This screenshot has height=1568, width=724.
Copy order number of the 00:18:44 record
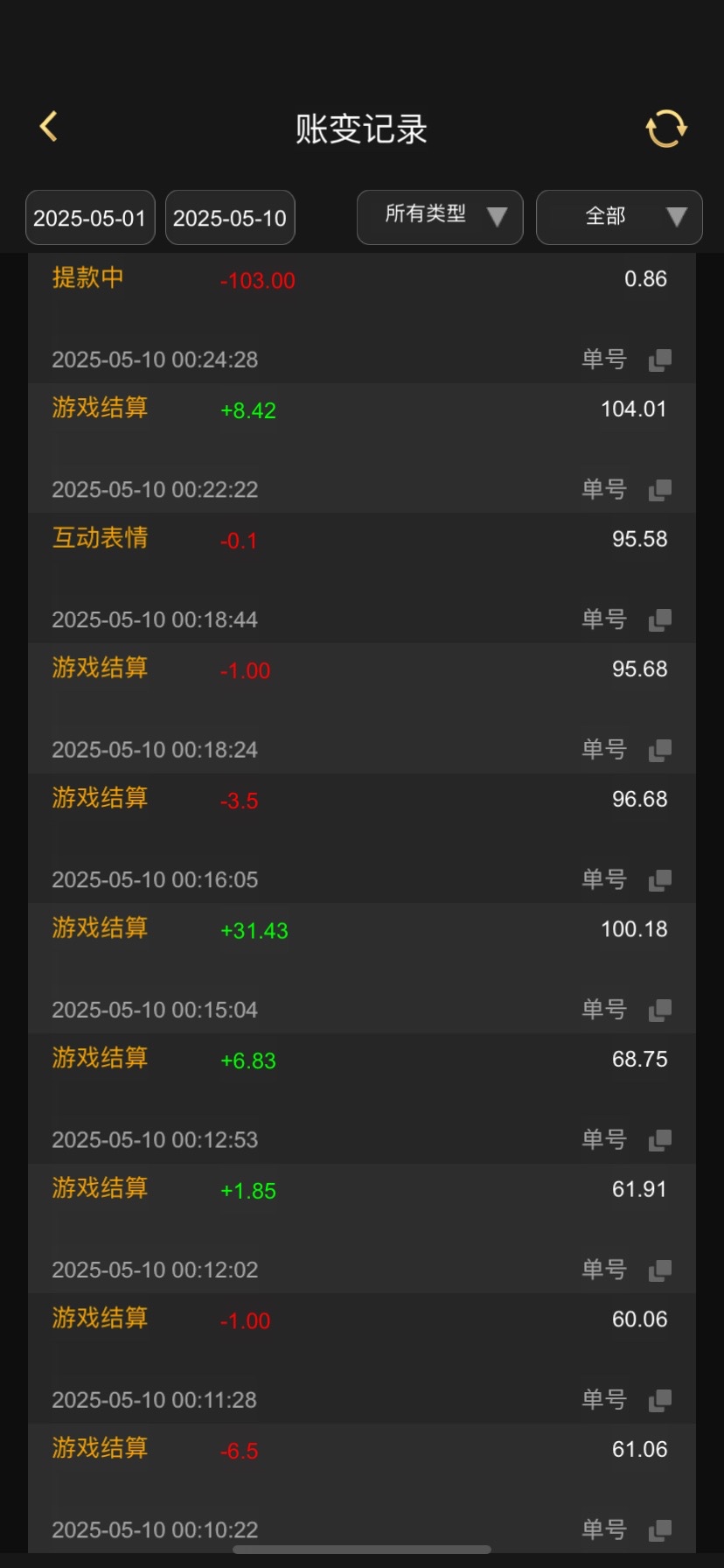click(x=660, y=620)
